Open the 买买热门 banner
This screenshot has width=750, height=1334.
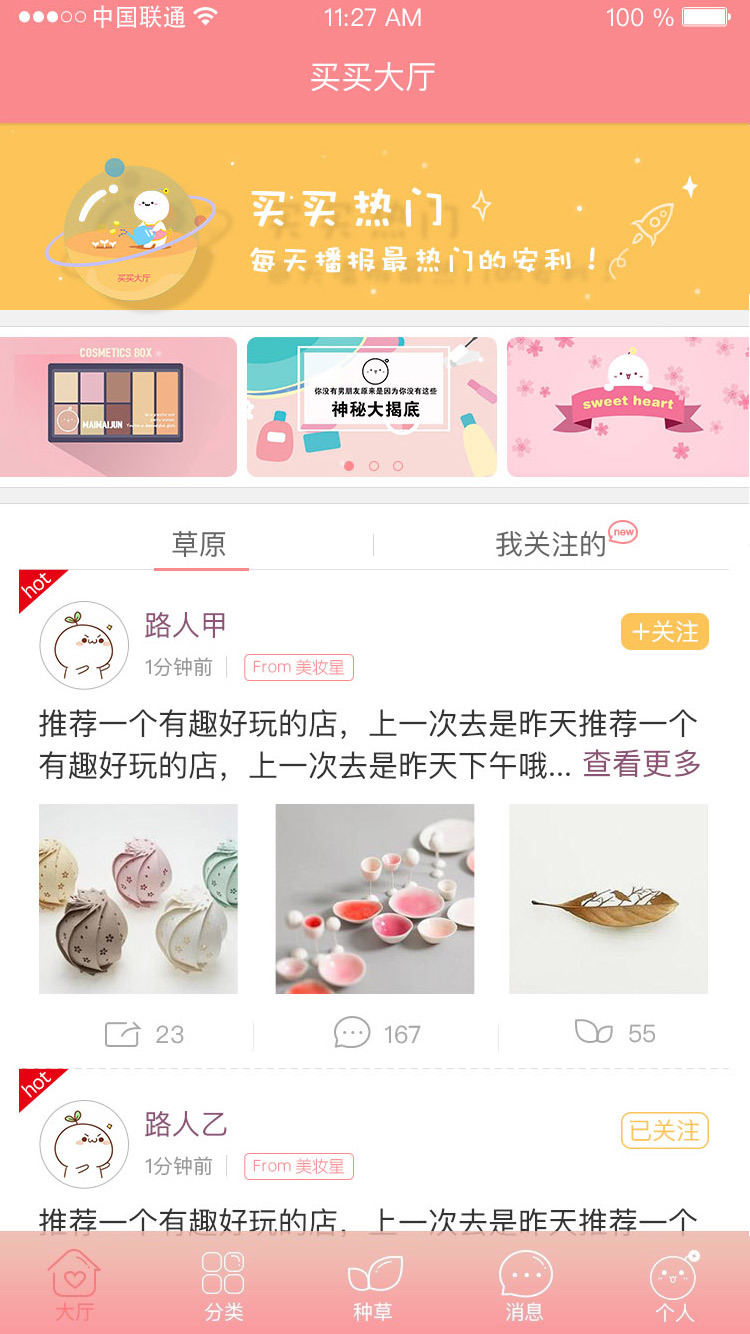pyautogui.click(x=375, y=217)
